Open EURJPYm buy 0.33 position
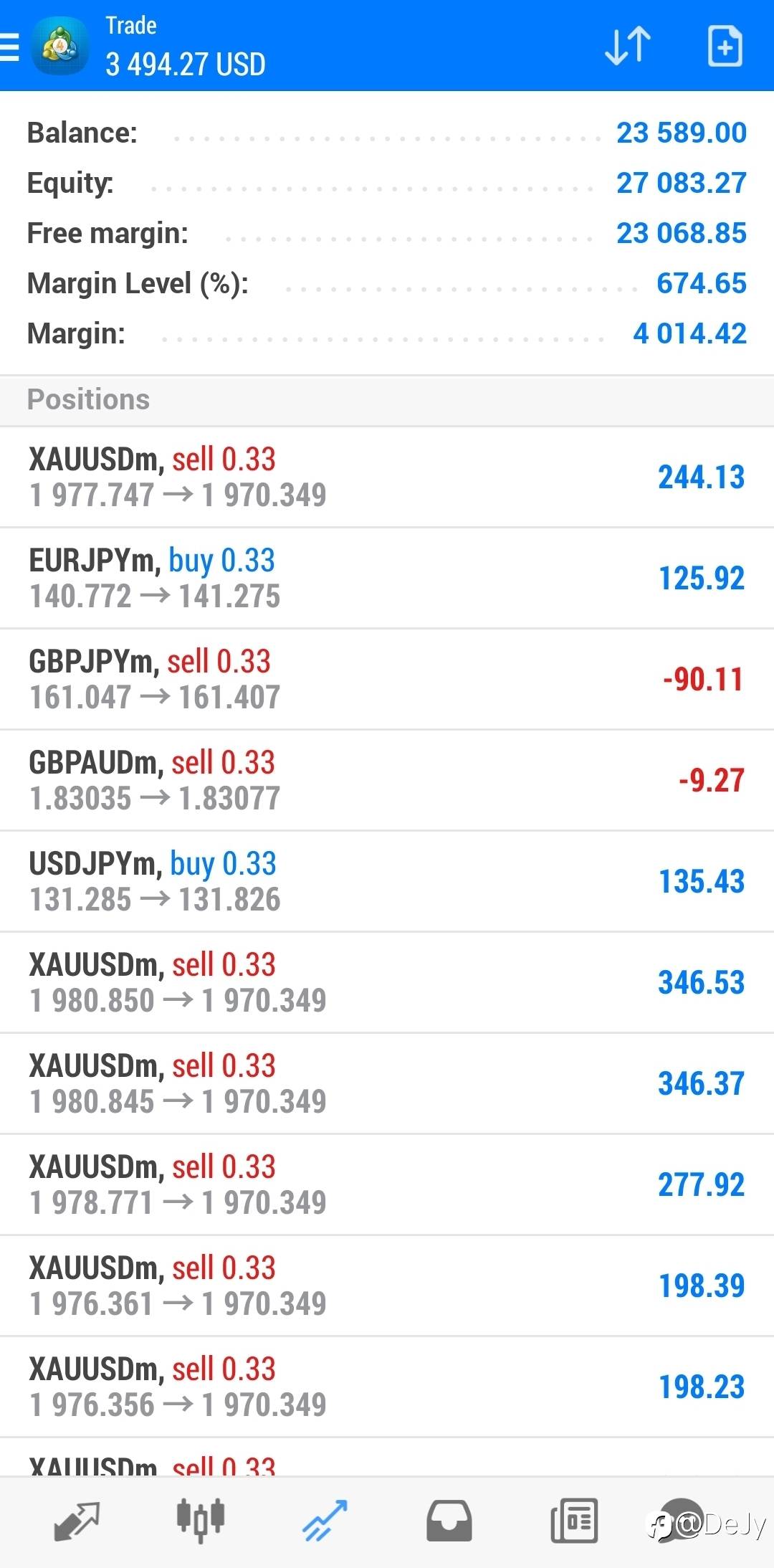The image size is (774, 1568). 387,578
